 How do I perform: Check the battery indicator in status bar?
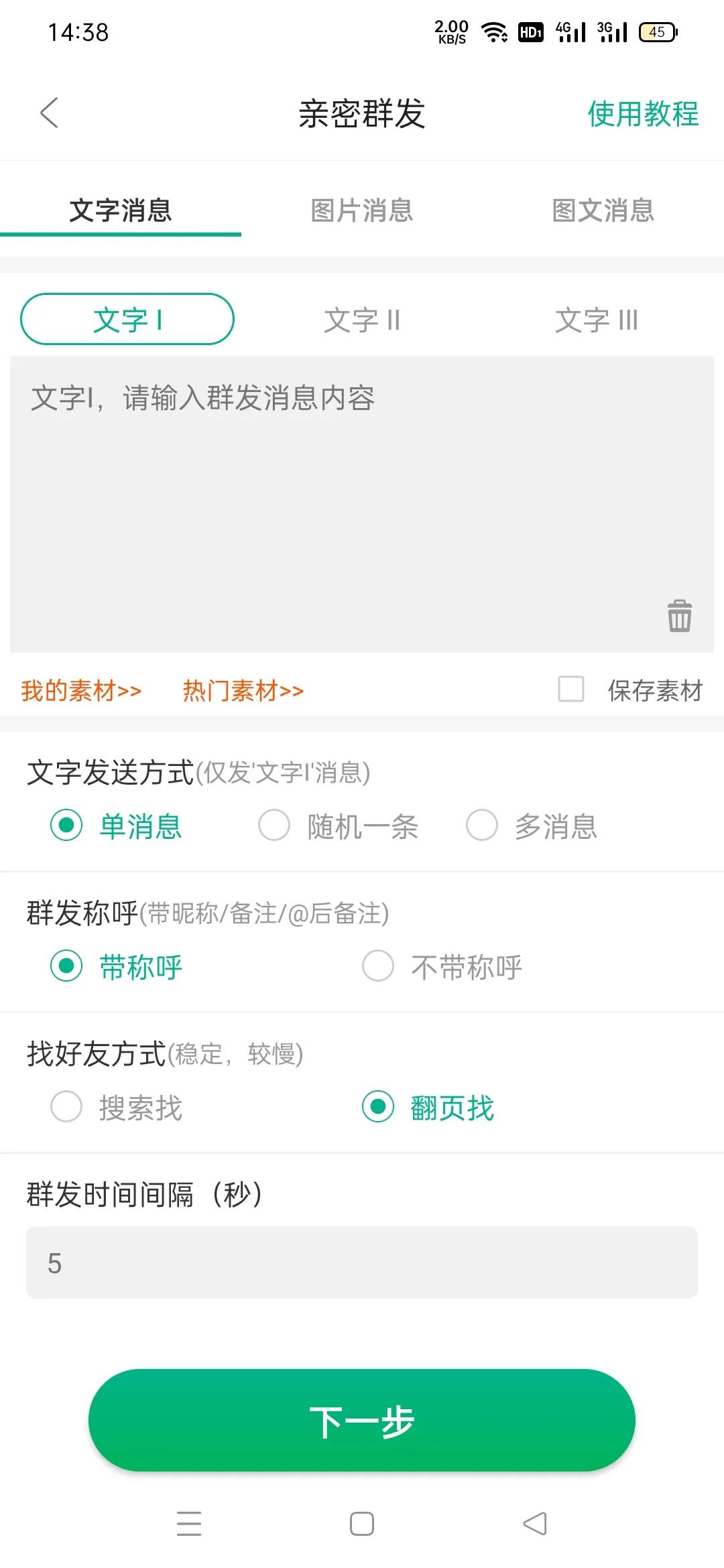click(x=658, y=31)
